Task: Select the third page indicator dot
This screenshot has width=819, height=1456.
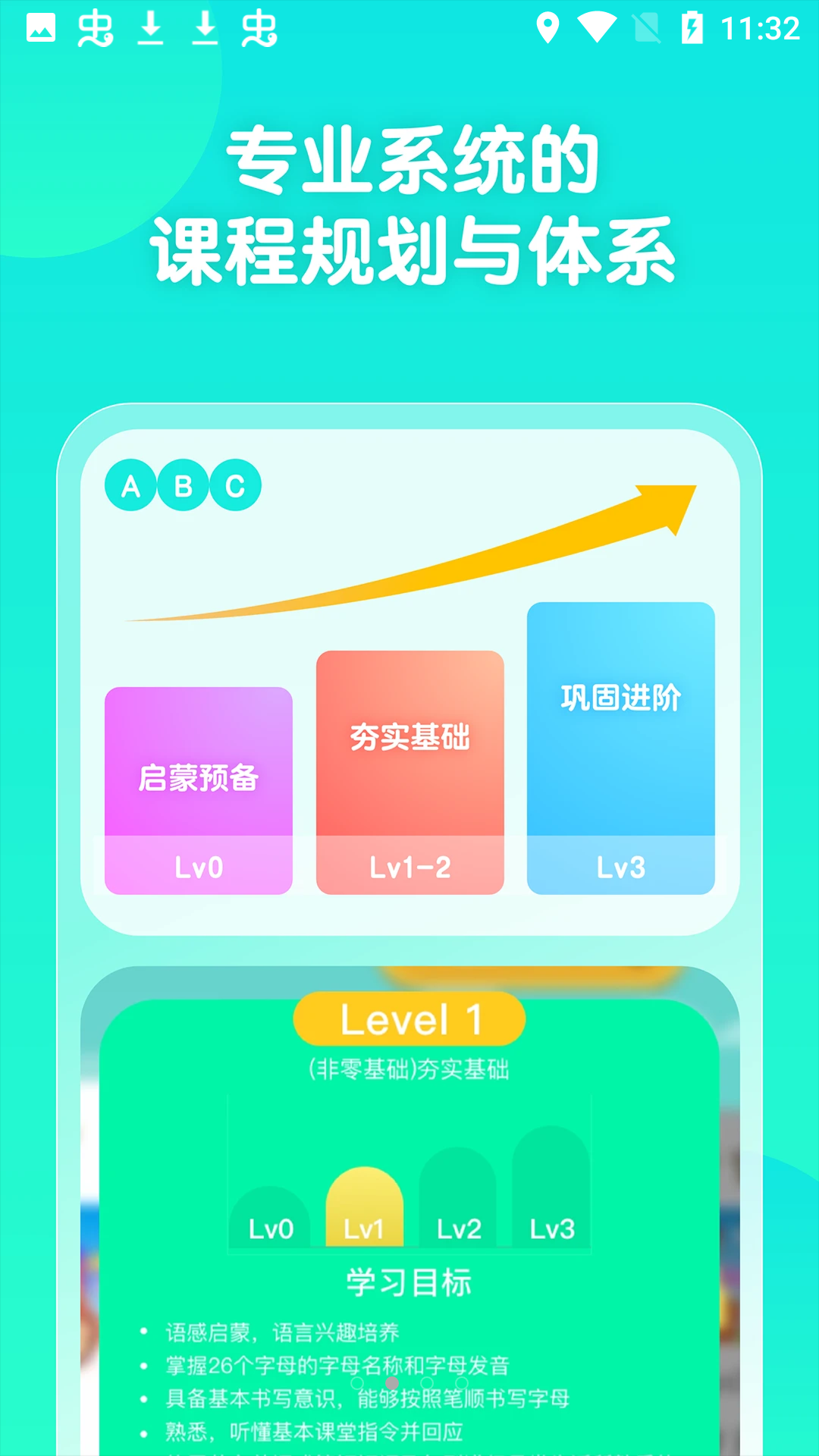Action: (x=427, y=1383)
